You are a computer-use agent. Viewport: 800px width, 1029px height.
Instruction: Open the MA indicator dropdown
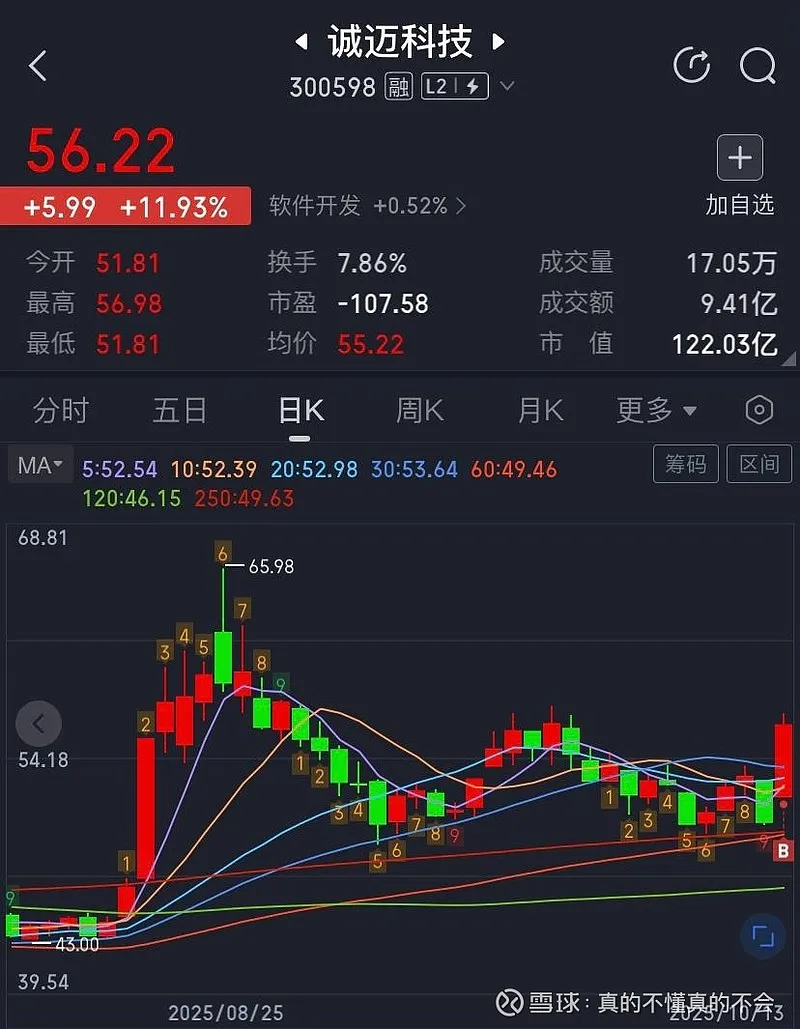(40, 465)
